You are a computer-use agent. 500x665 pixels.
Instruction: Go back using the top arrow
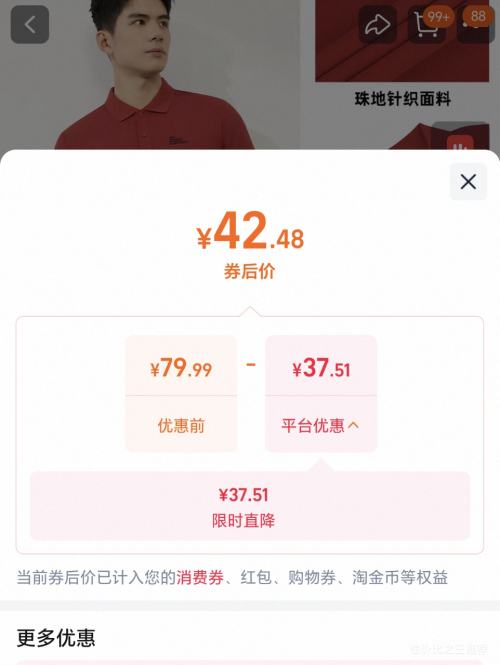(x=30, y=25)
